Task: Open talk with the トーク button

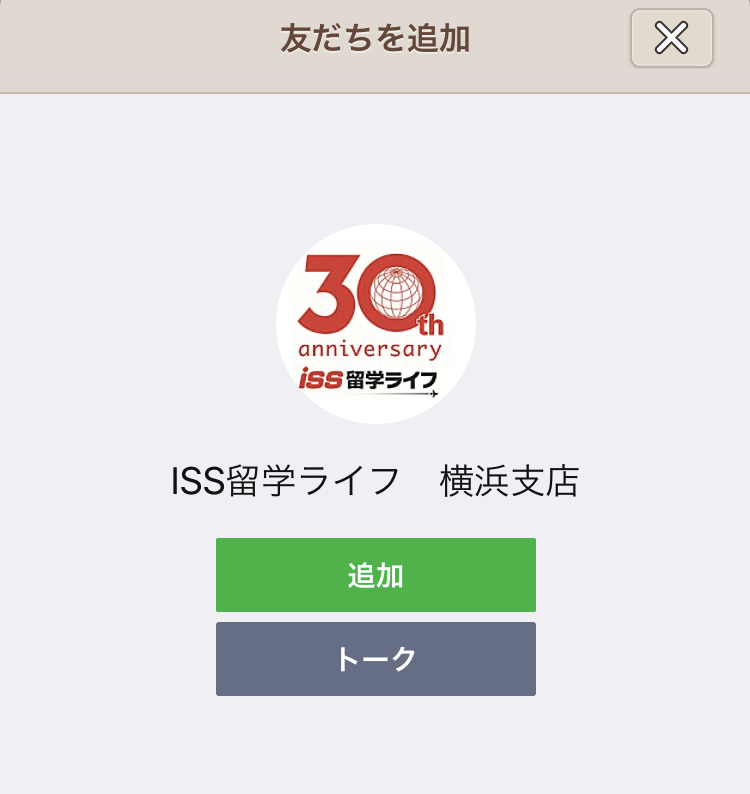Action: tap(375, 659)
